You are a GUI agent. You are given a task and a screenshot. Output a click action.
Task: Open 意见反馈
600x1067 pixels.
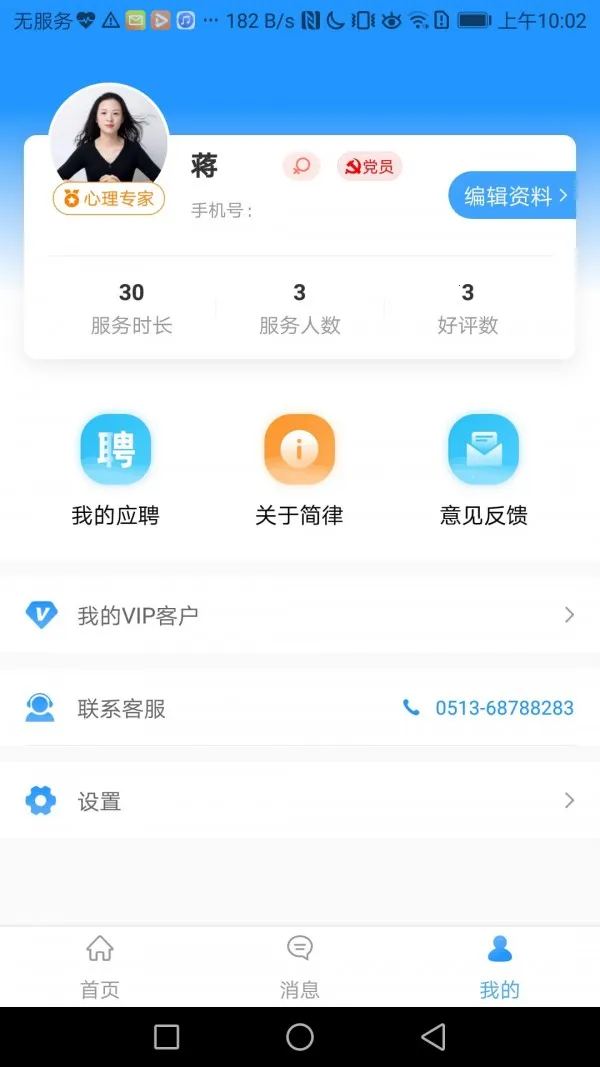(483, 469)
